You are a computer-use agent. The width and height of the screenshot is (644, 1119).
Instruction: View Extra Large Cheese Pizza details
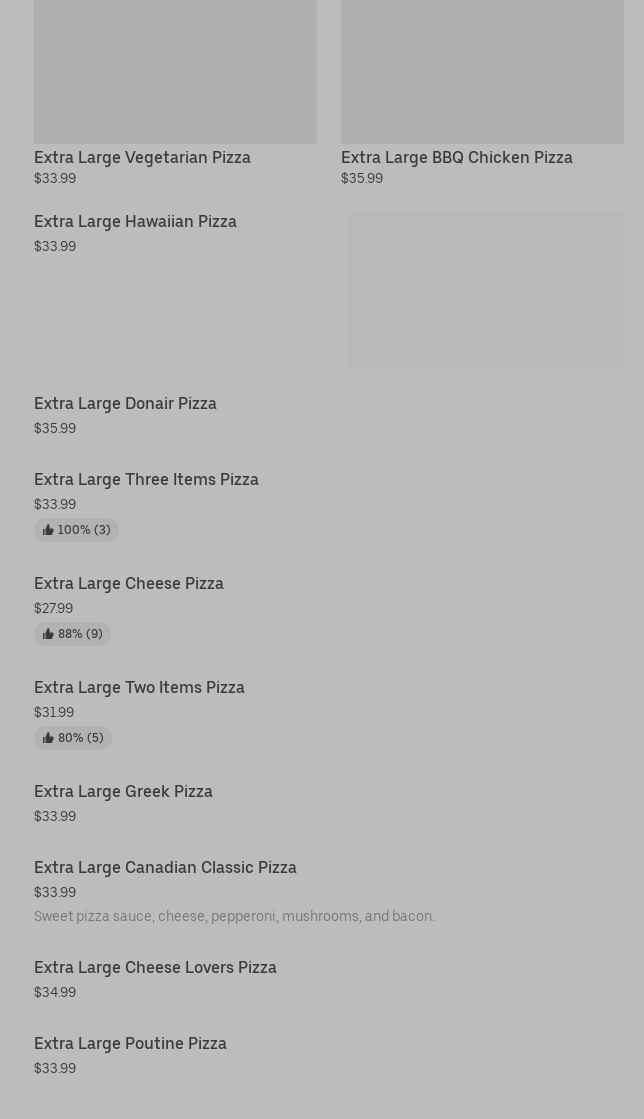tap(129, 583)
